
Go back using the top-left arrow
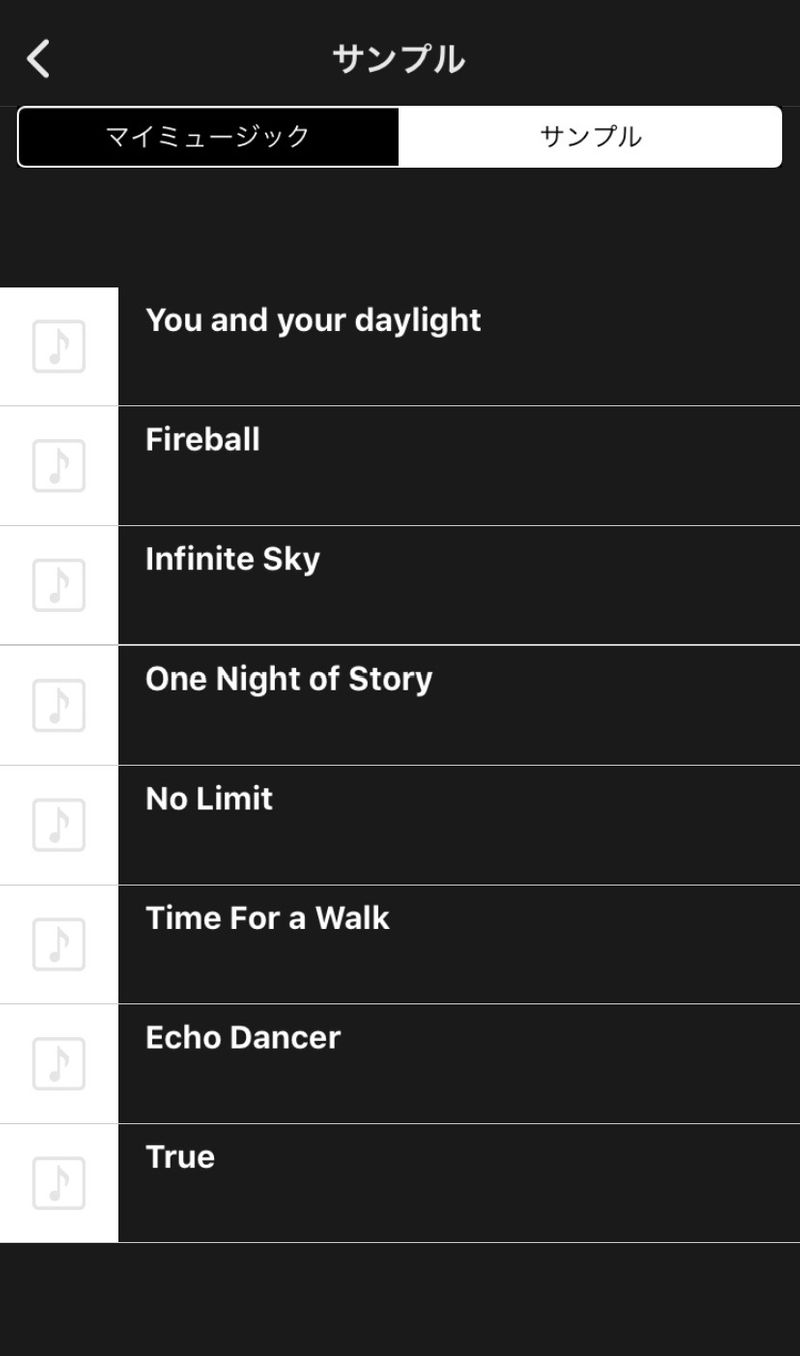pos(38,59)
